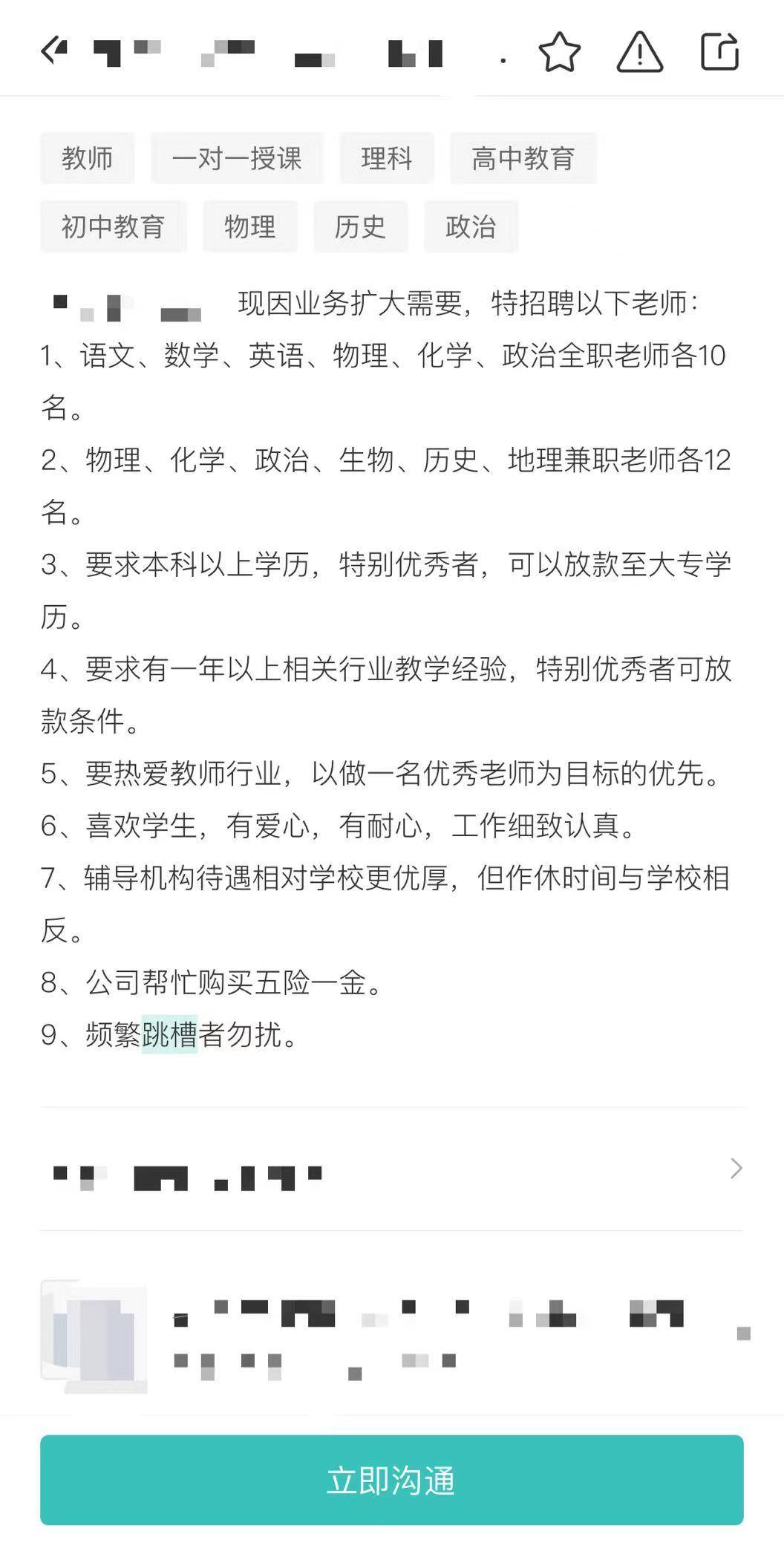Open the recruiter profile next to the avatar

point(392,1335)
